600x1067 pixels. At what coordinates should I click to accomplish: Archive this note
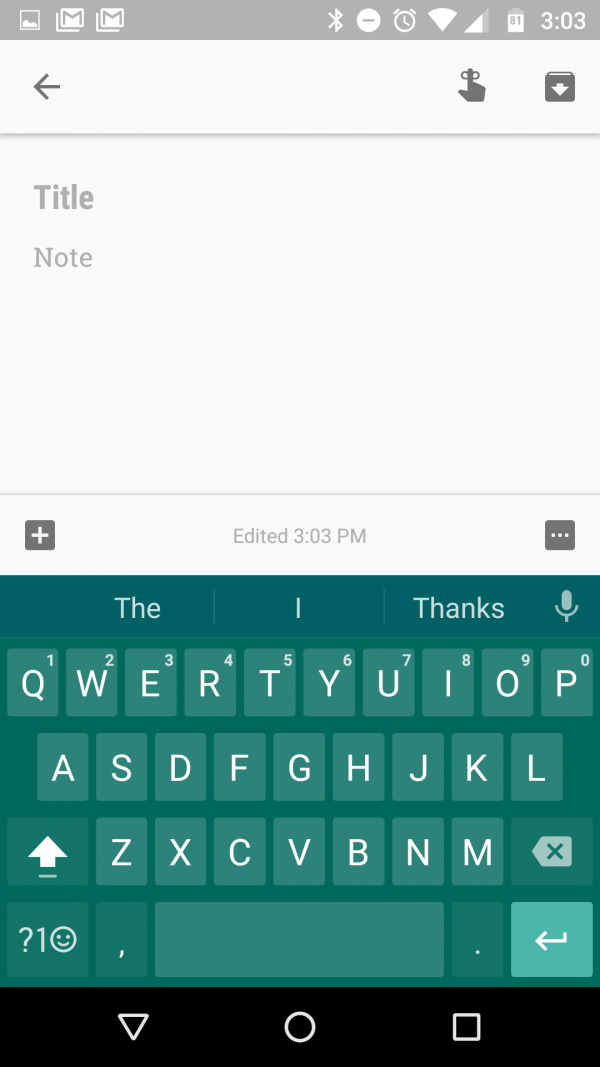(x=560, y=86)
